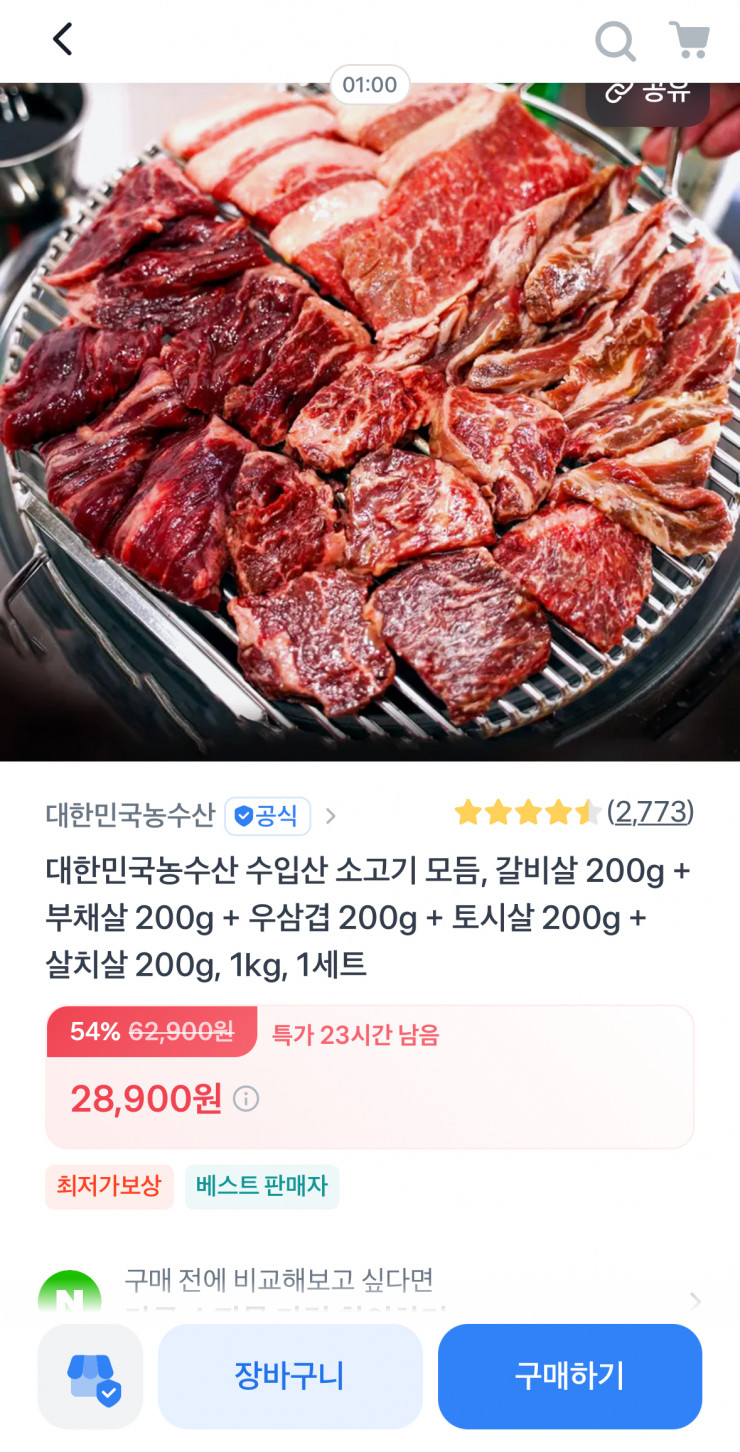Tap the 장바구니 button

point(290,1376)
